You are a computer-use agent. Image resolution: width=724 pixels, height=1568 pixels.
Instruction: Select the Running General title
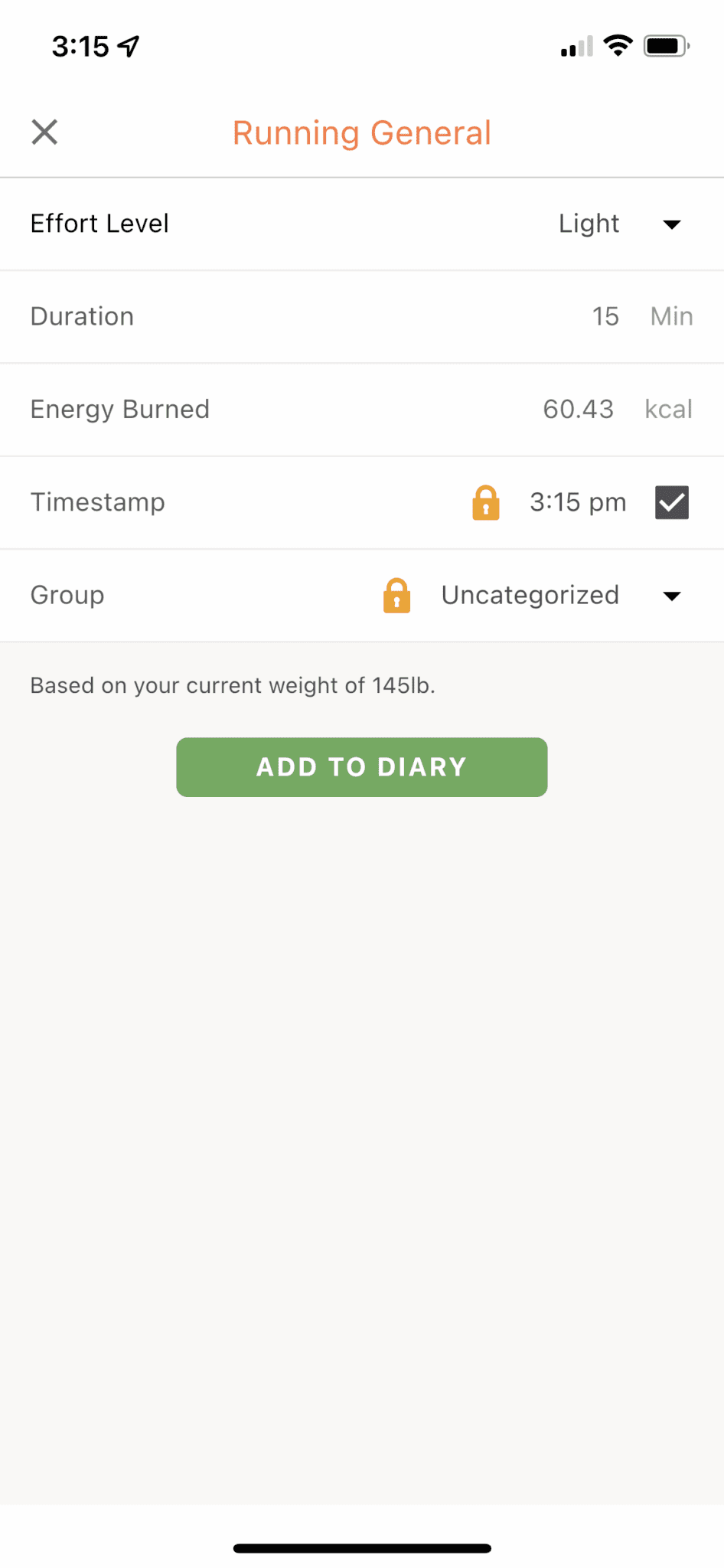click(361, 132)
